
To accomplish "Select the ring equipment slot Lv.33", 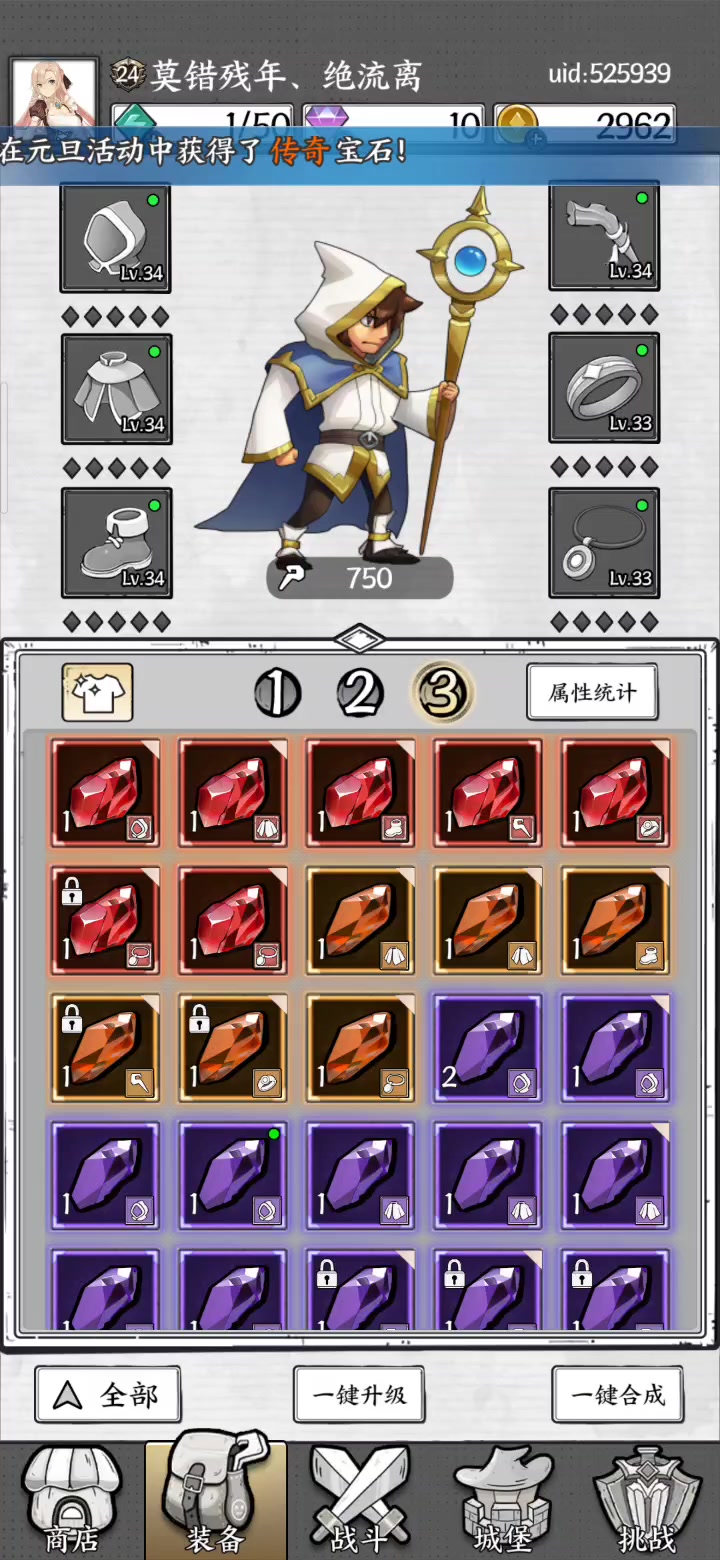I will pos(604,388).
